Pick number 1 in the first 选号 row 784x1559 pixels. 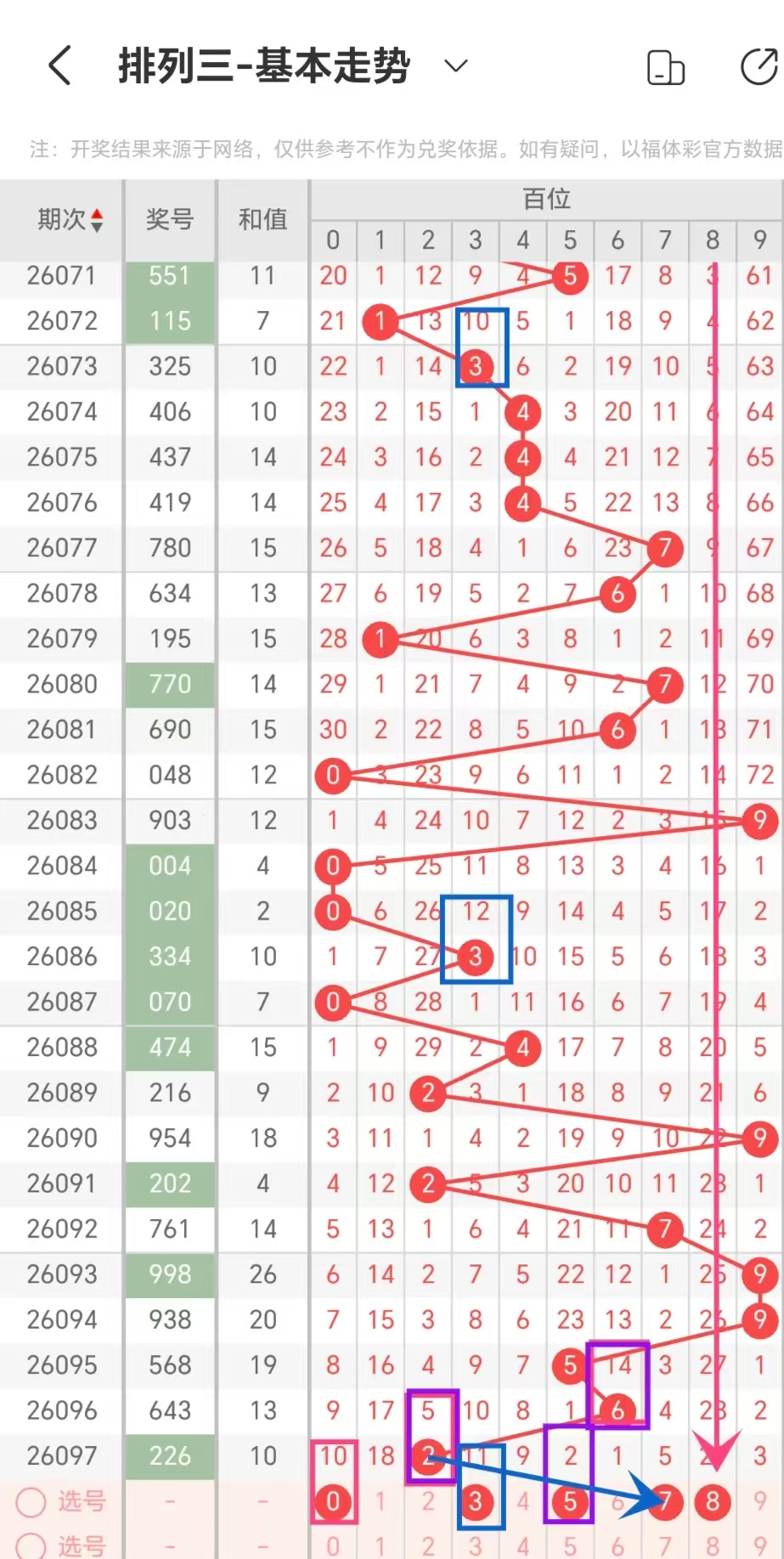381,1502
